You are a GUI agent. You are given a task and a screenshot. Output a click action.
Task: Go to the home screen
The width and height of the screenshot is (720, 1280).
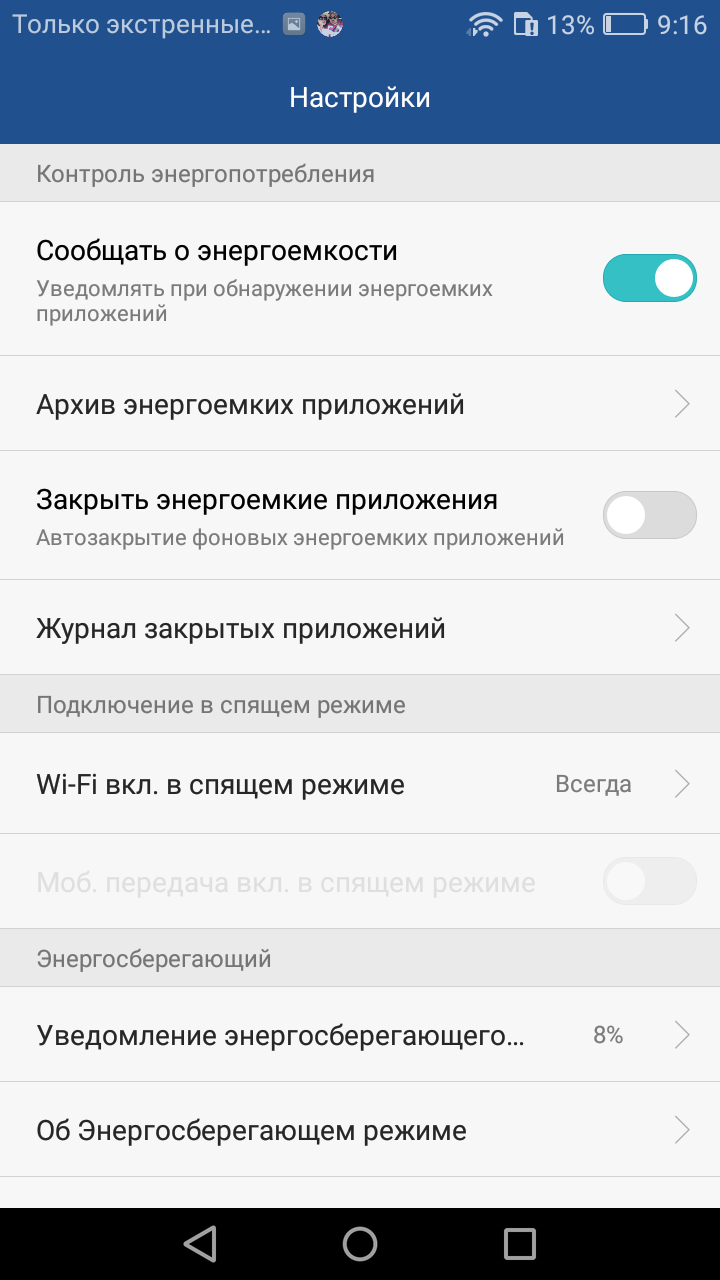[x=360, y=1244]
